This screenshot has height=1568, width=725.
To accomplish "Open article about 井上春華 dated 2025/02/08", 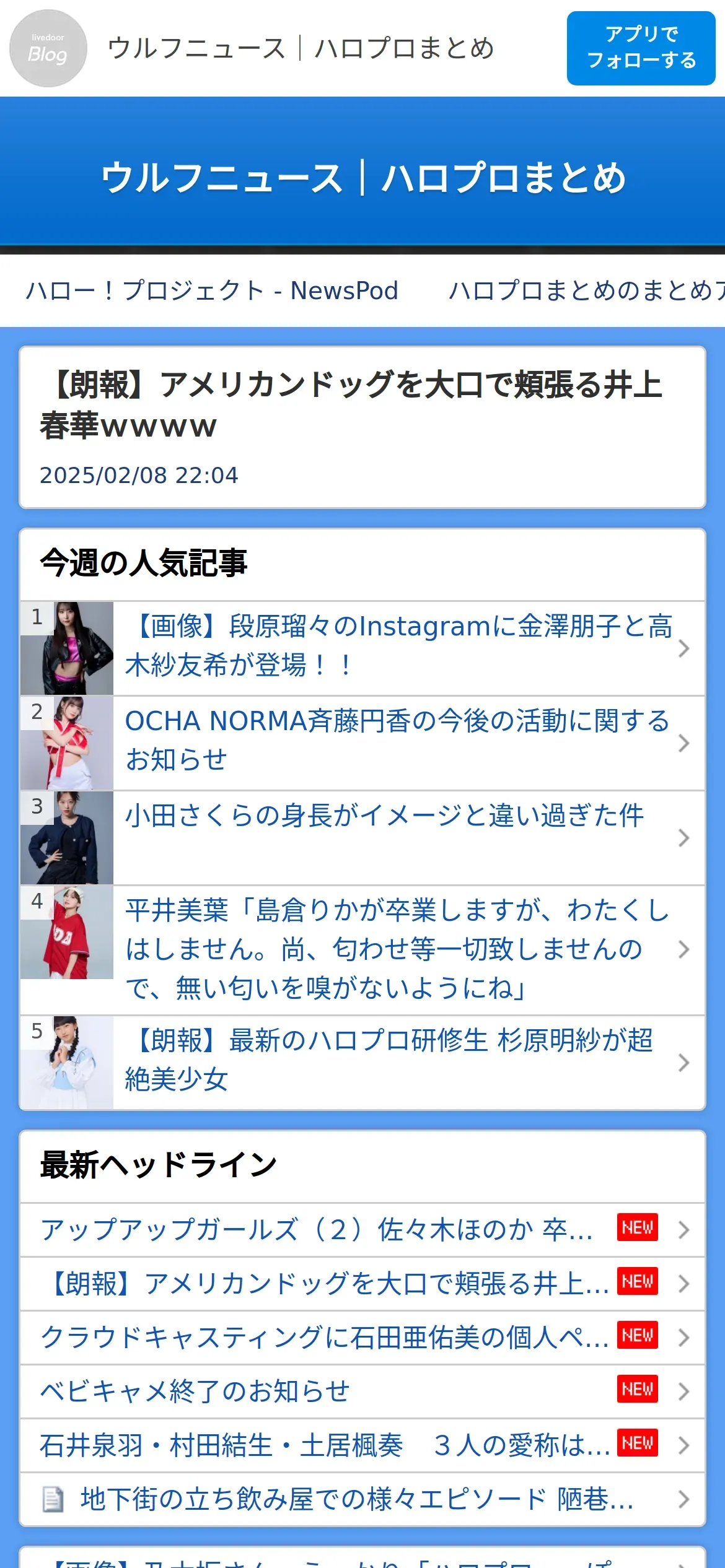I will (362, 427).
